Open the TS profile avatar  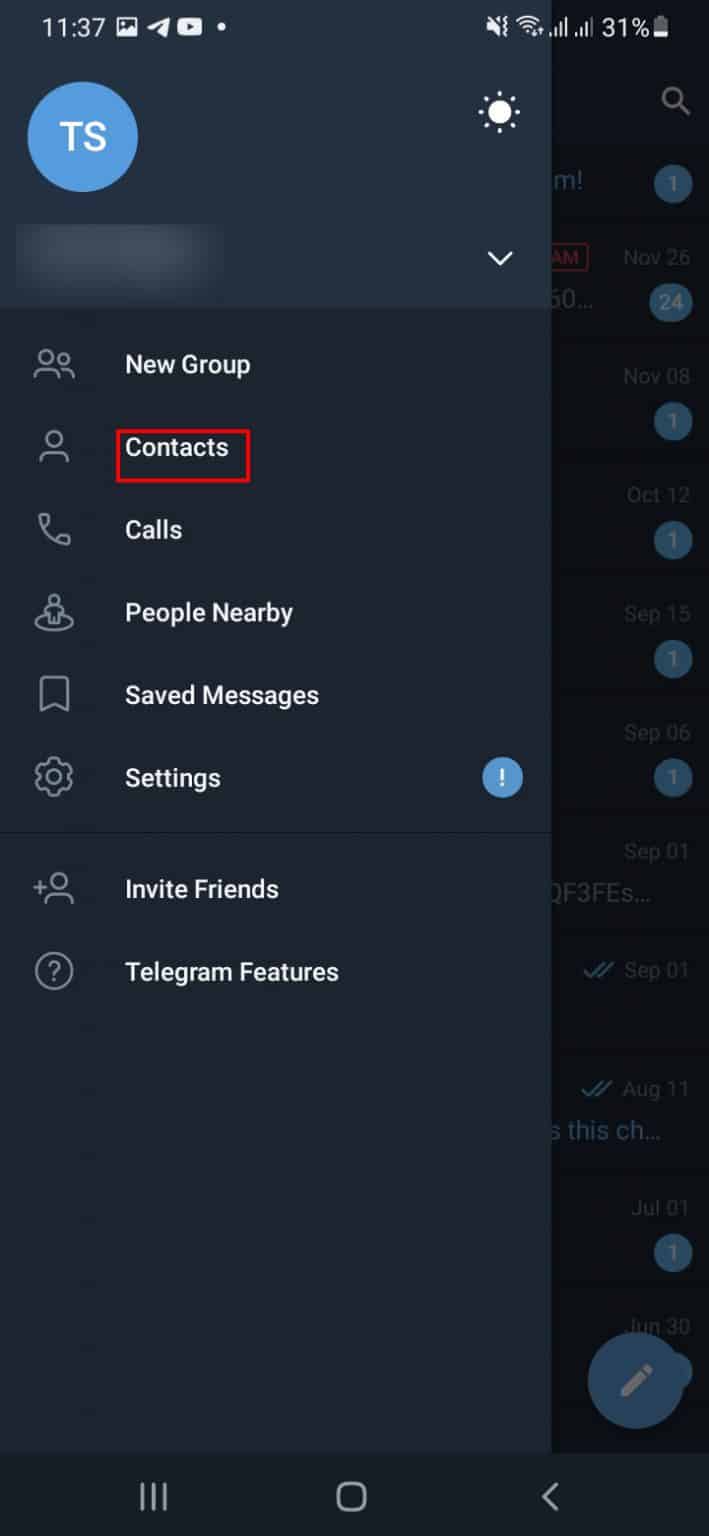(x=83, y=137)
